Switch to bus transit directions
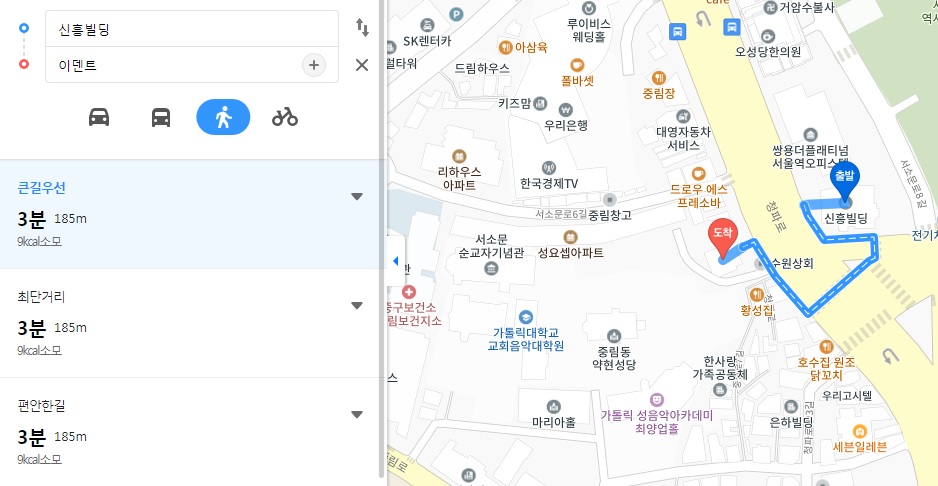 point(161,117)
